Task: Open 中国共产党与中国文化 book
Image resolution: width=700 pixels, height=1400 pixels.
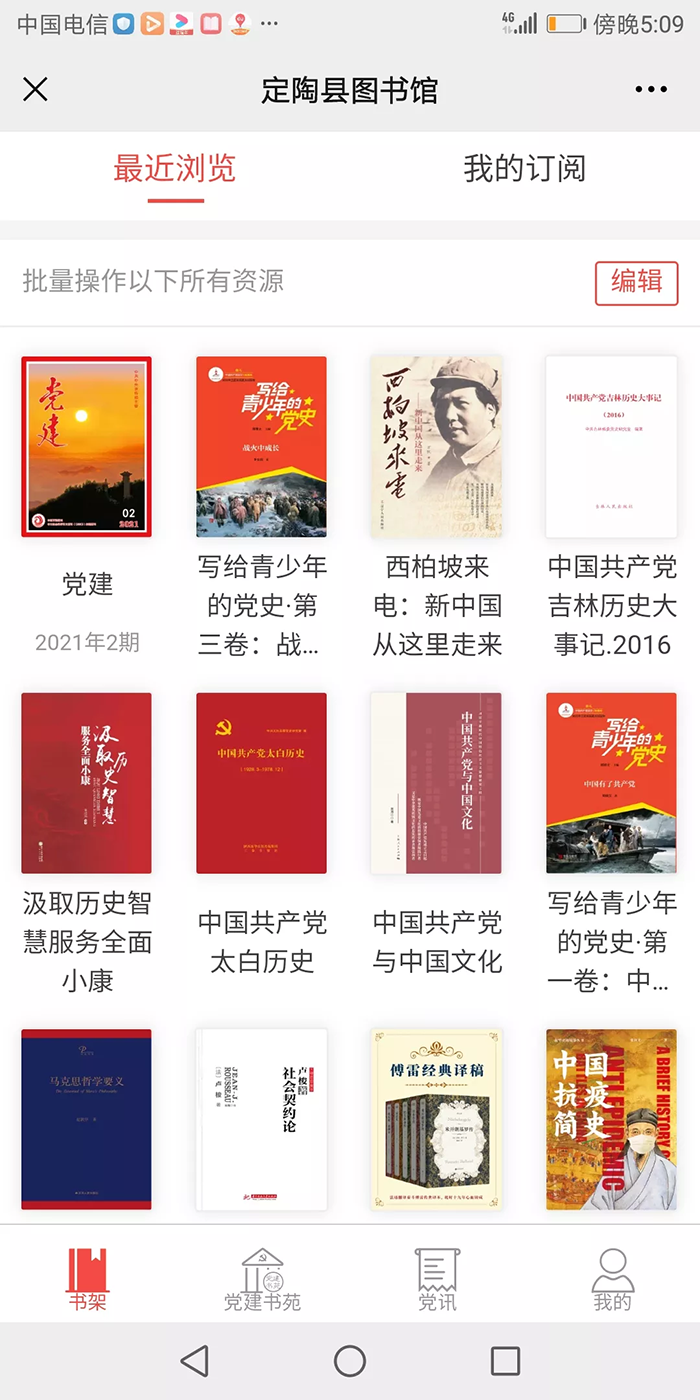Action: pyautogui.click(x=436, y=783)
